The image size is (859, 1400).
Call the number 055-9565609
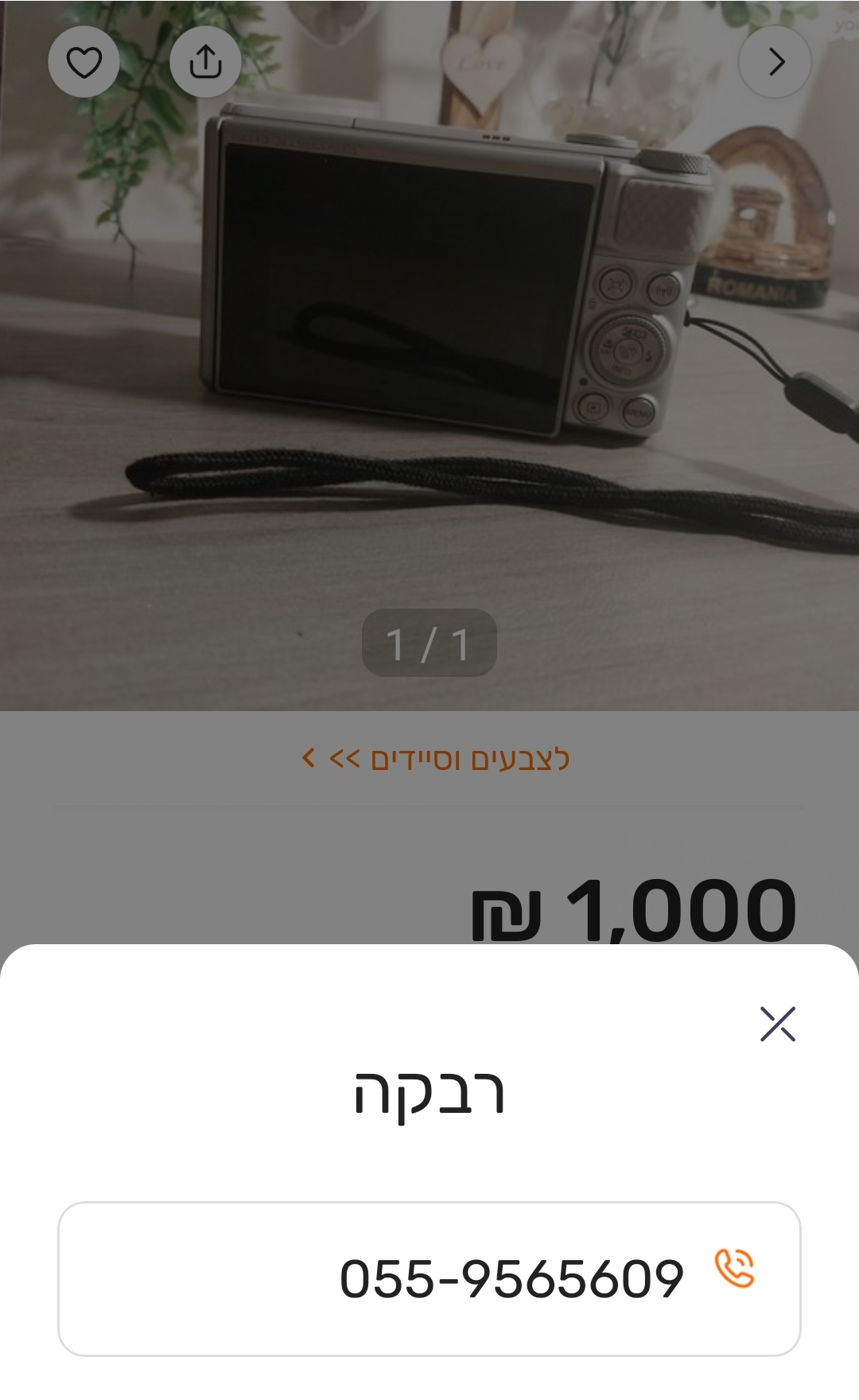tap(429, 1278)
